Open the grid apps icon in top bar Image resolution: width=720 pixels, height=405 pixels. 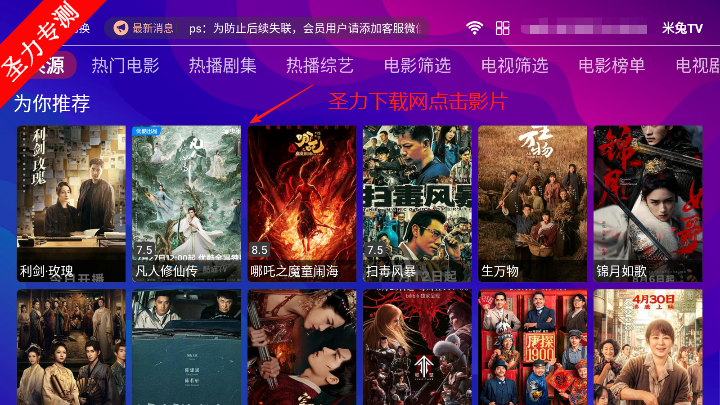[502, 28]
